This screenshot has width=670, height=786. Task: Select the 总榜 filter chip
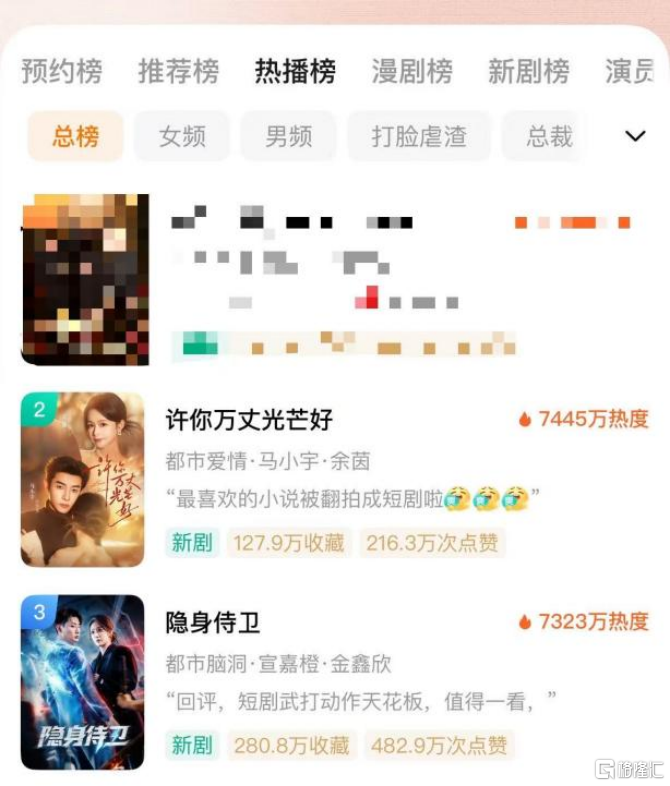coord(76,137)
